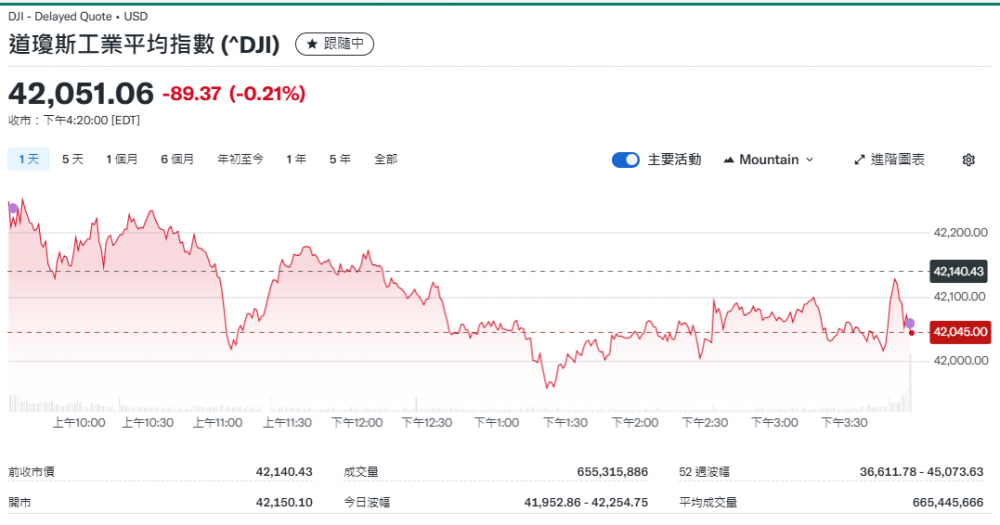Toggle the 跟隨中 follow button

point(334,44)
